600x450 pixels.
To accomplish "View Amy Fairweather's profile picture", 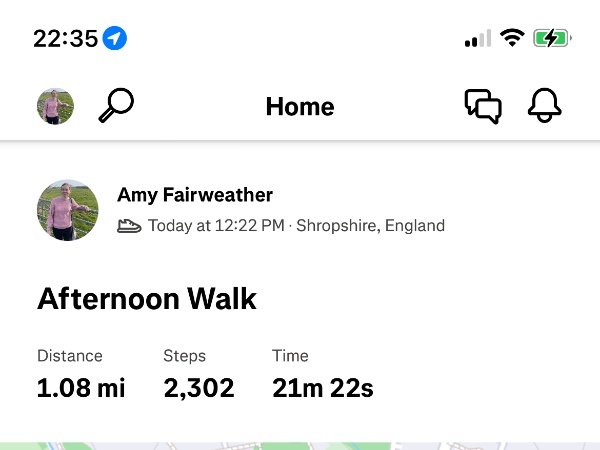I will [68, 210].
